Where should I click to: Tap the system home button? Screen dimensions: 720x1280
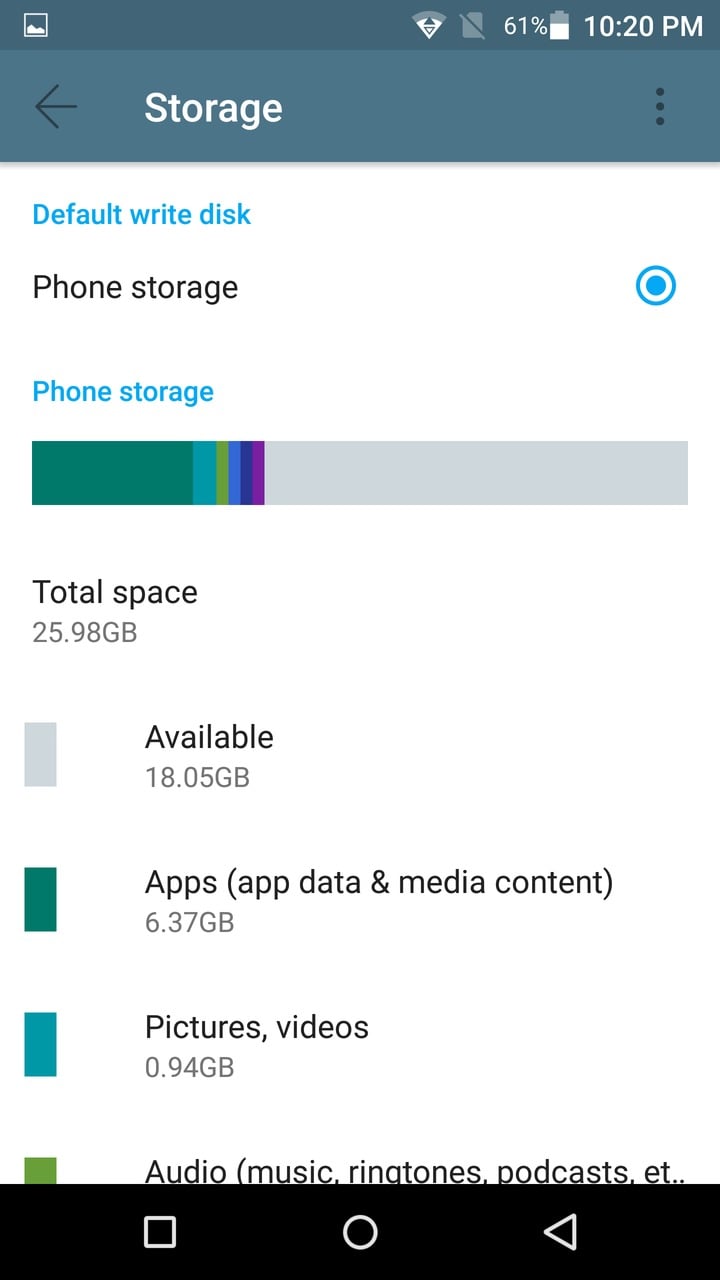[360, 1232]
